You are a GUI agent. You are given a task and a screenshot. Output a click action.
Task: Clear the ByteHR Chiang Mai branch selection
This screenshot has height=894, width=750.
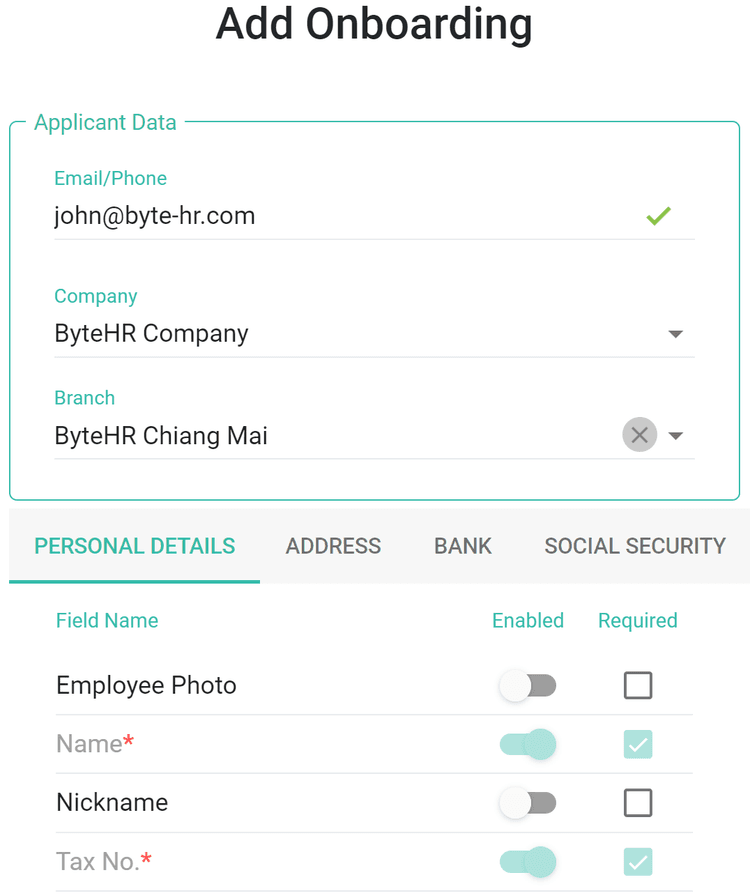[640, 434]
